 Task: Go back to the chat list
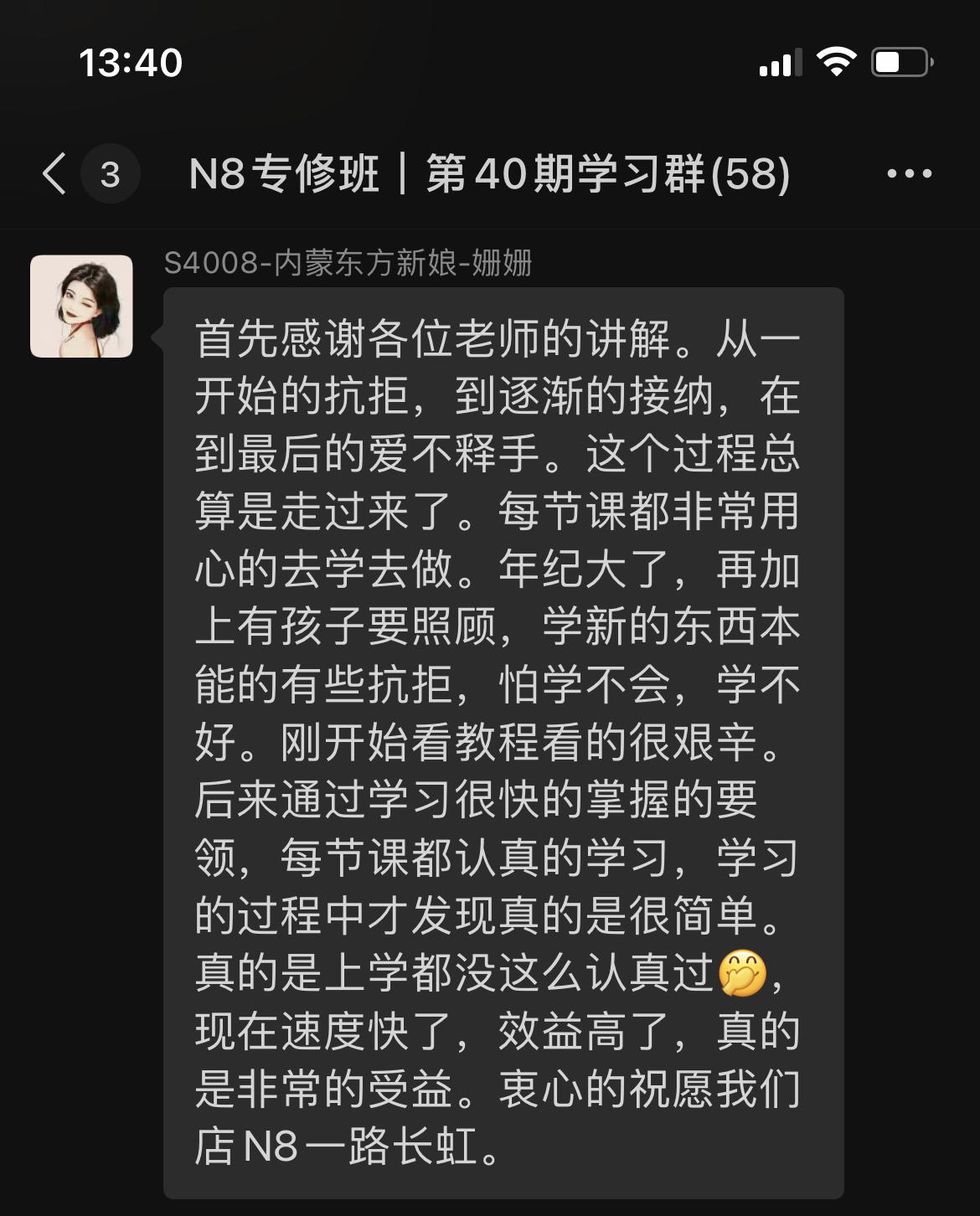tap(55, 174)
